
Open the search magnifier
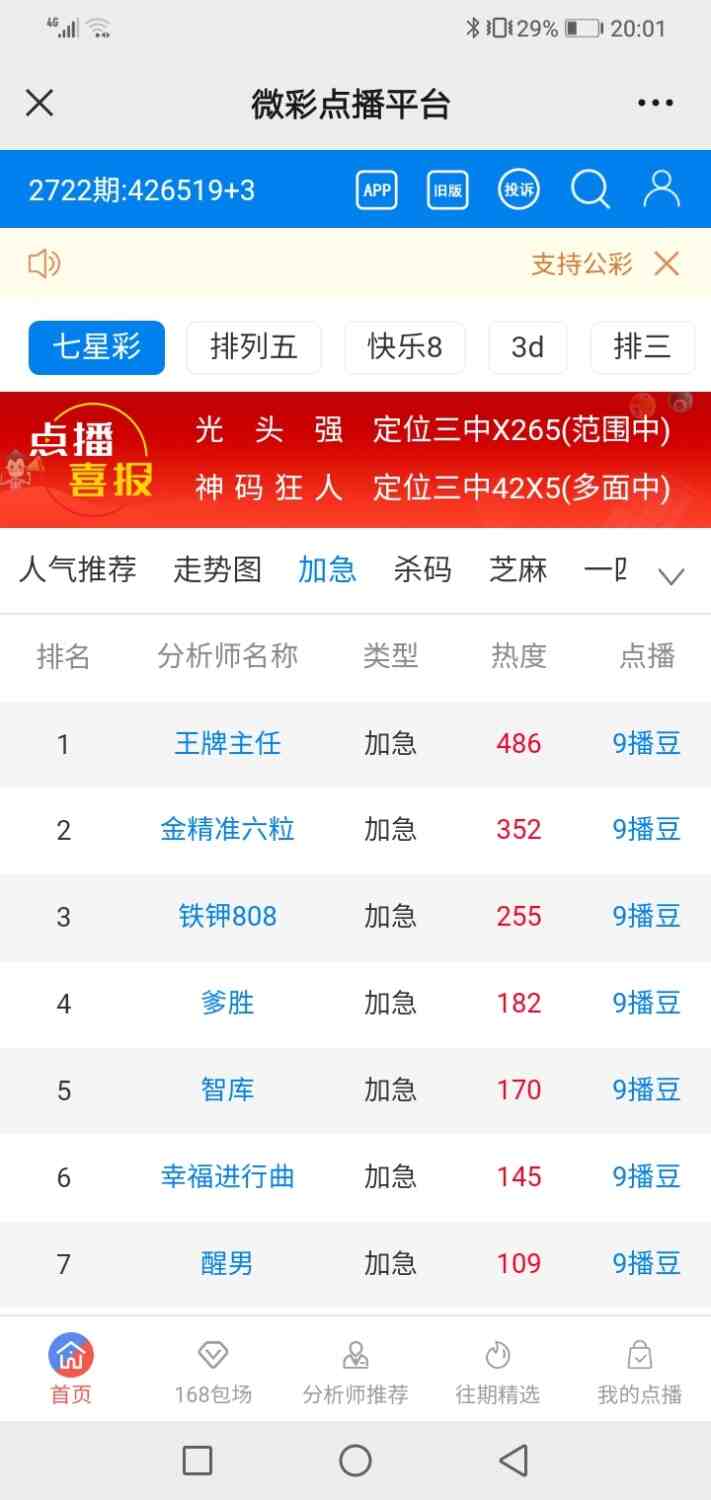(x=590, y=189)
